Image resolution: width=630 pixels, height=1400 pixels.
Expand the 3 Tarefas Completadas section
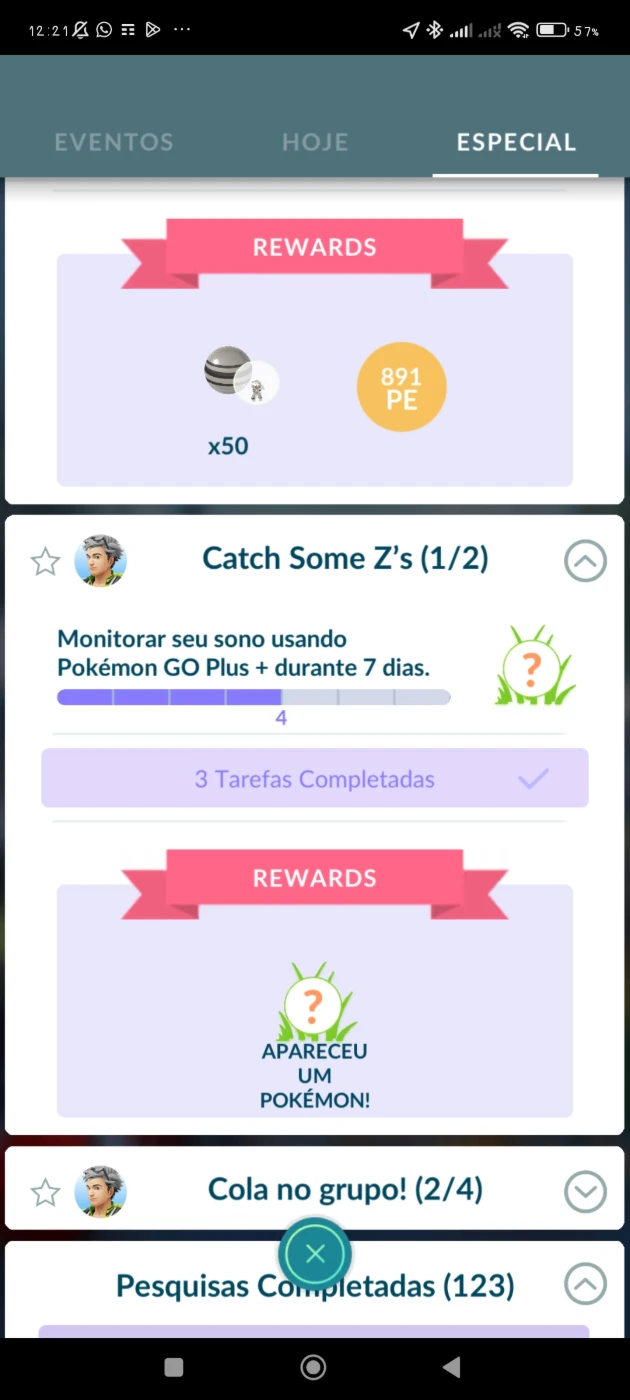pos(315,778)
